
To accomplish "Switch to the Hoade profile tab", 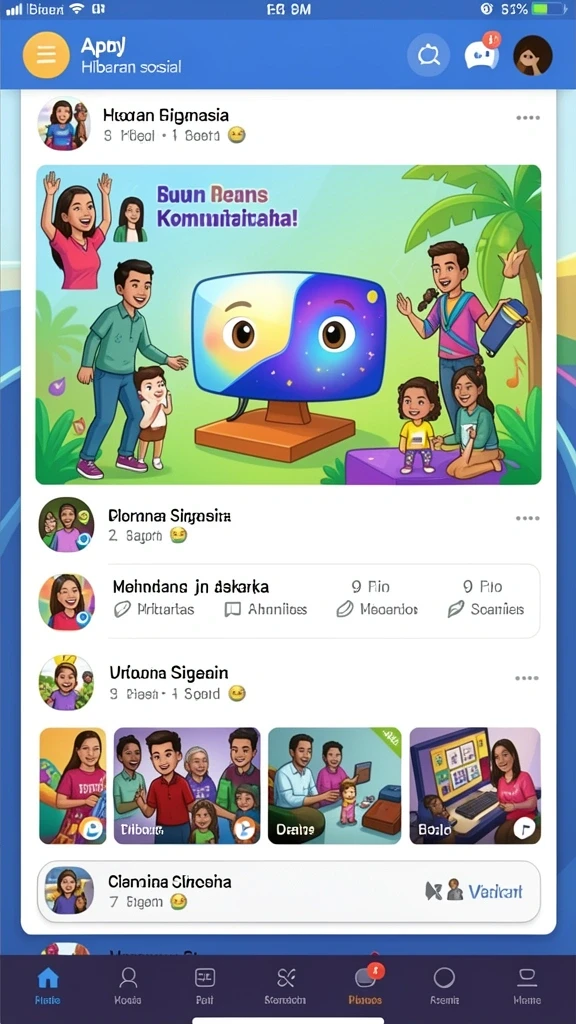I will click(x=128, y=985).
